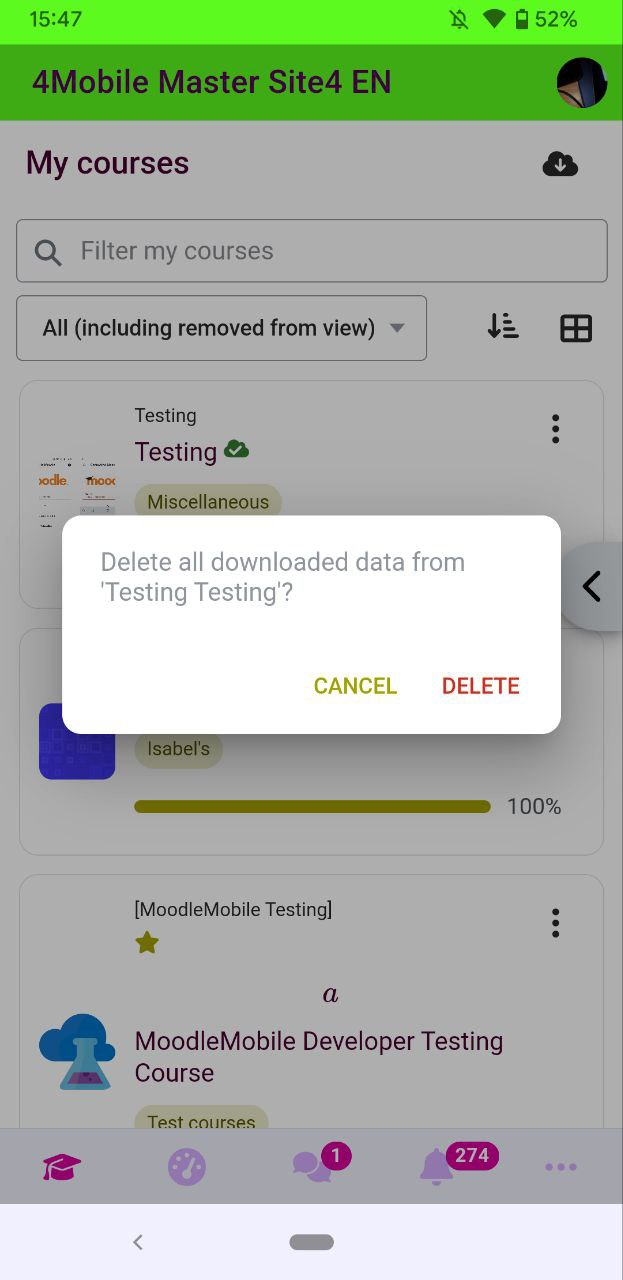The image size is (623, 1280).
Task: Confirm Delete in the dialog
Action: click(481, 686)
